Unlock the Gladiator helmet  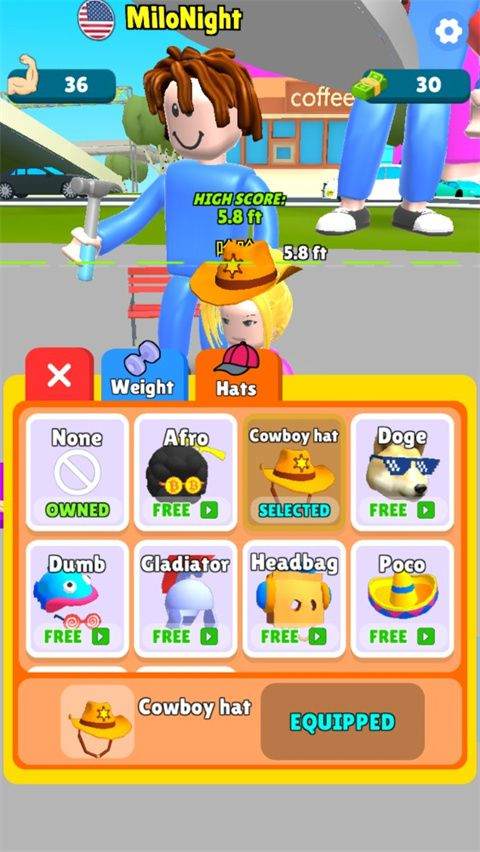(x=185, y=599)
